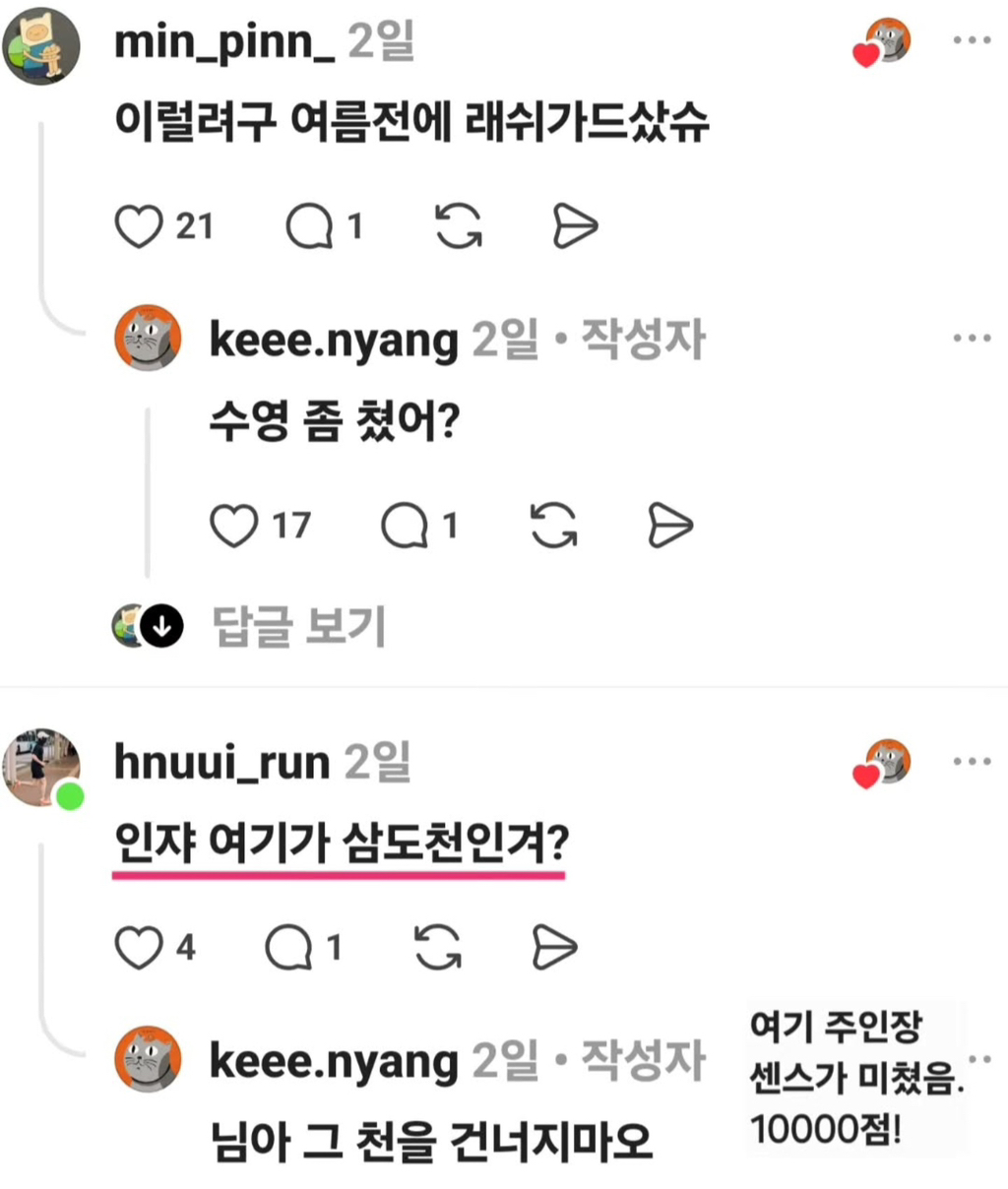Screen dimensions: 1008x1189
Task: Like min_pinn_'s comment
Action: point(139,226)
